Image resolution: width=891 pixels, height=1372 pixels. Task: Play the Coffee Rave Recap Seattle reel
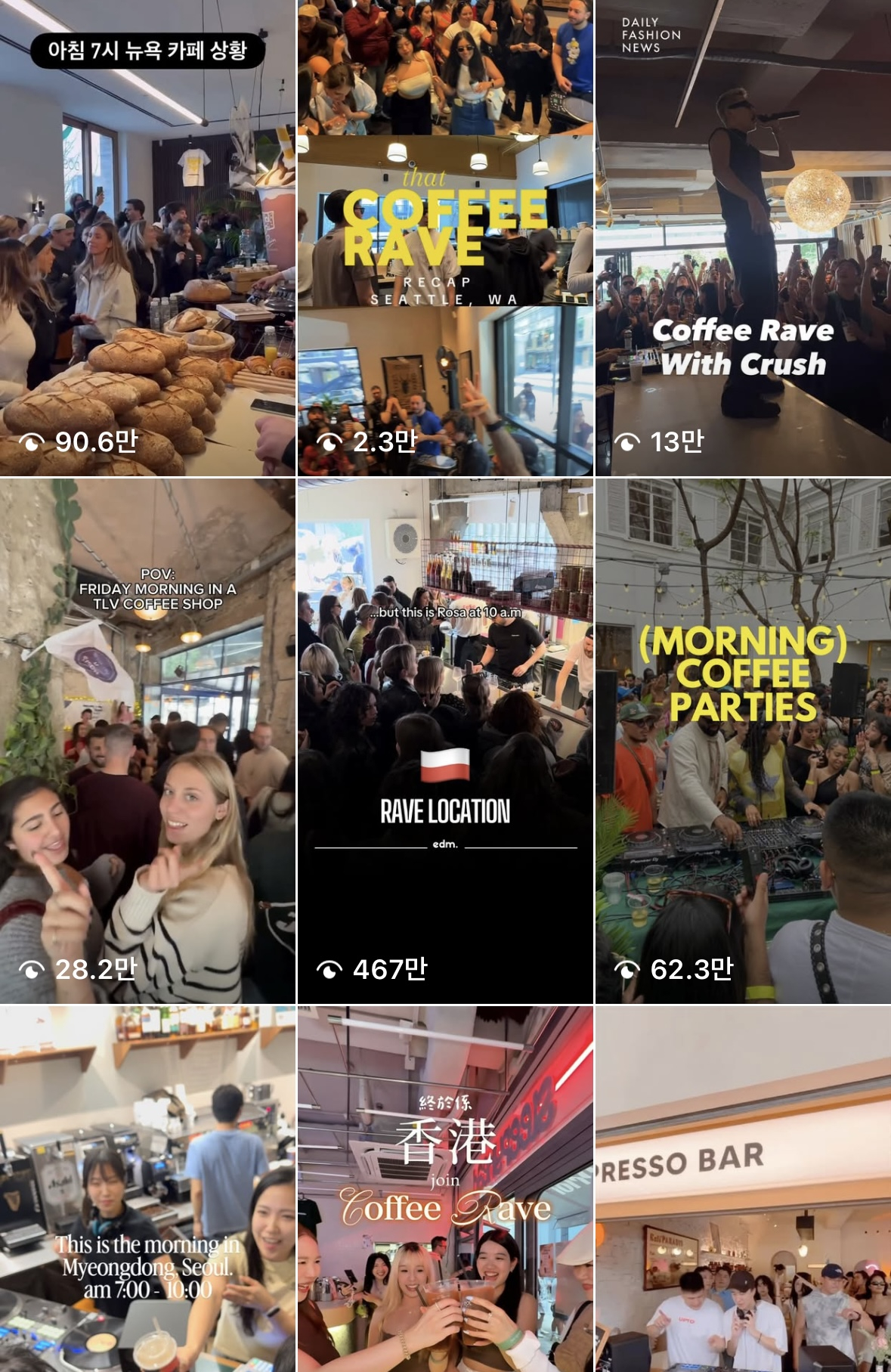[445, 238]
